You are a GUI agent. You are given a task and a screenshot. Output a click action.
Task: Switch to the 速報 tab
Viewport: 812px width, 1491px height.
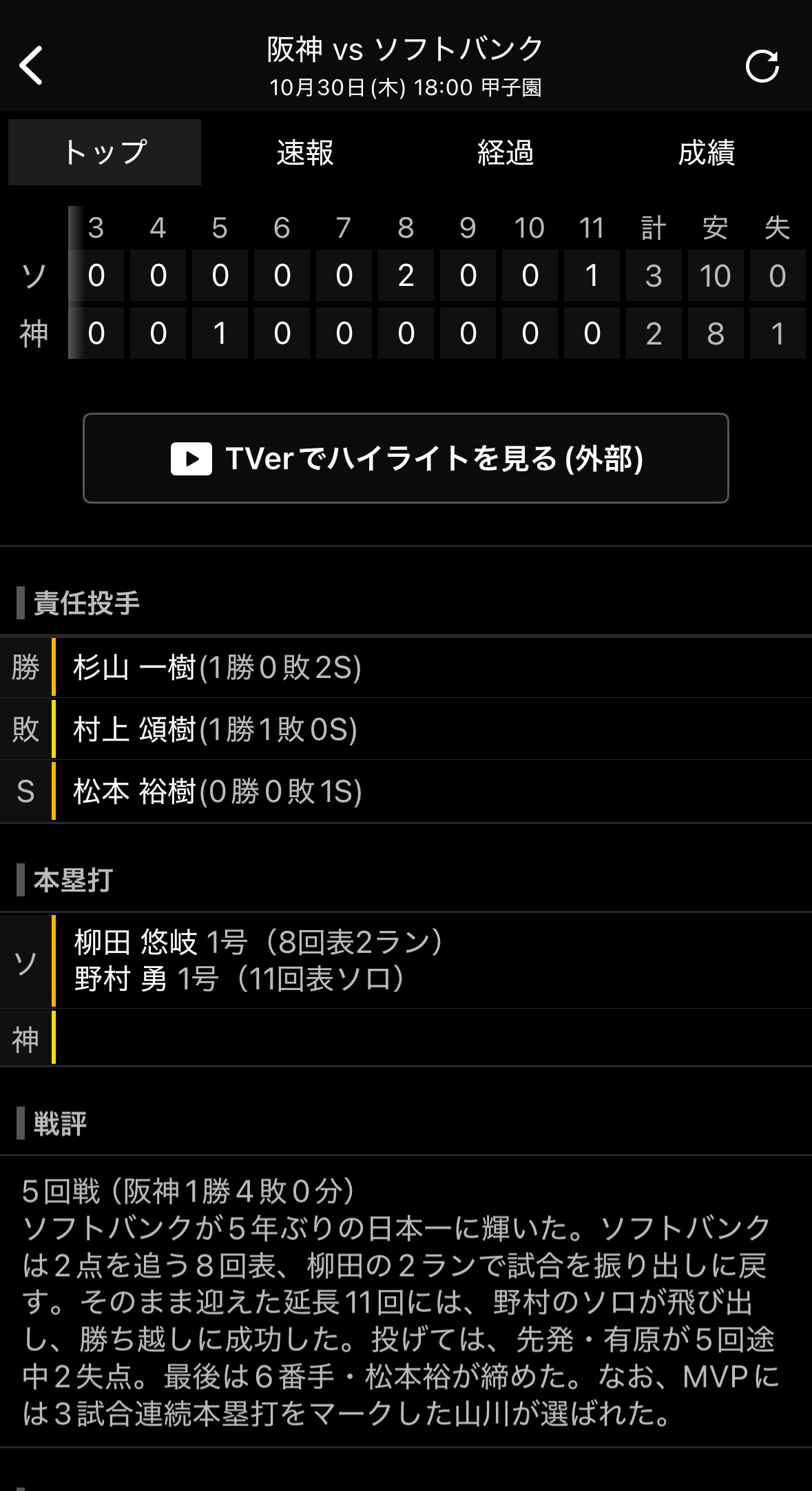point(305,152)
